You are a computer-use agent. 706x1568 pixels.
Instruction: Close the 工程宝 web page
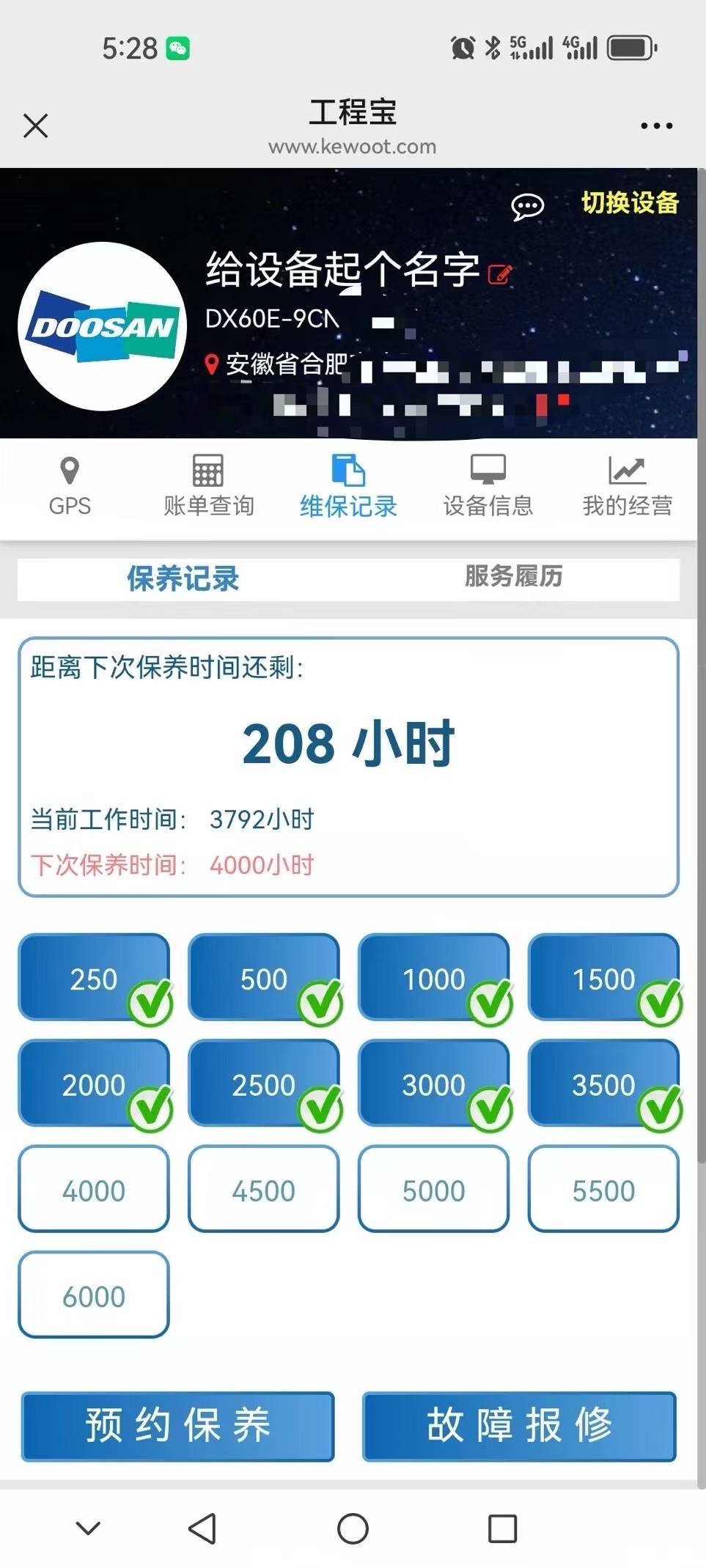35,125
